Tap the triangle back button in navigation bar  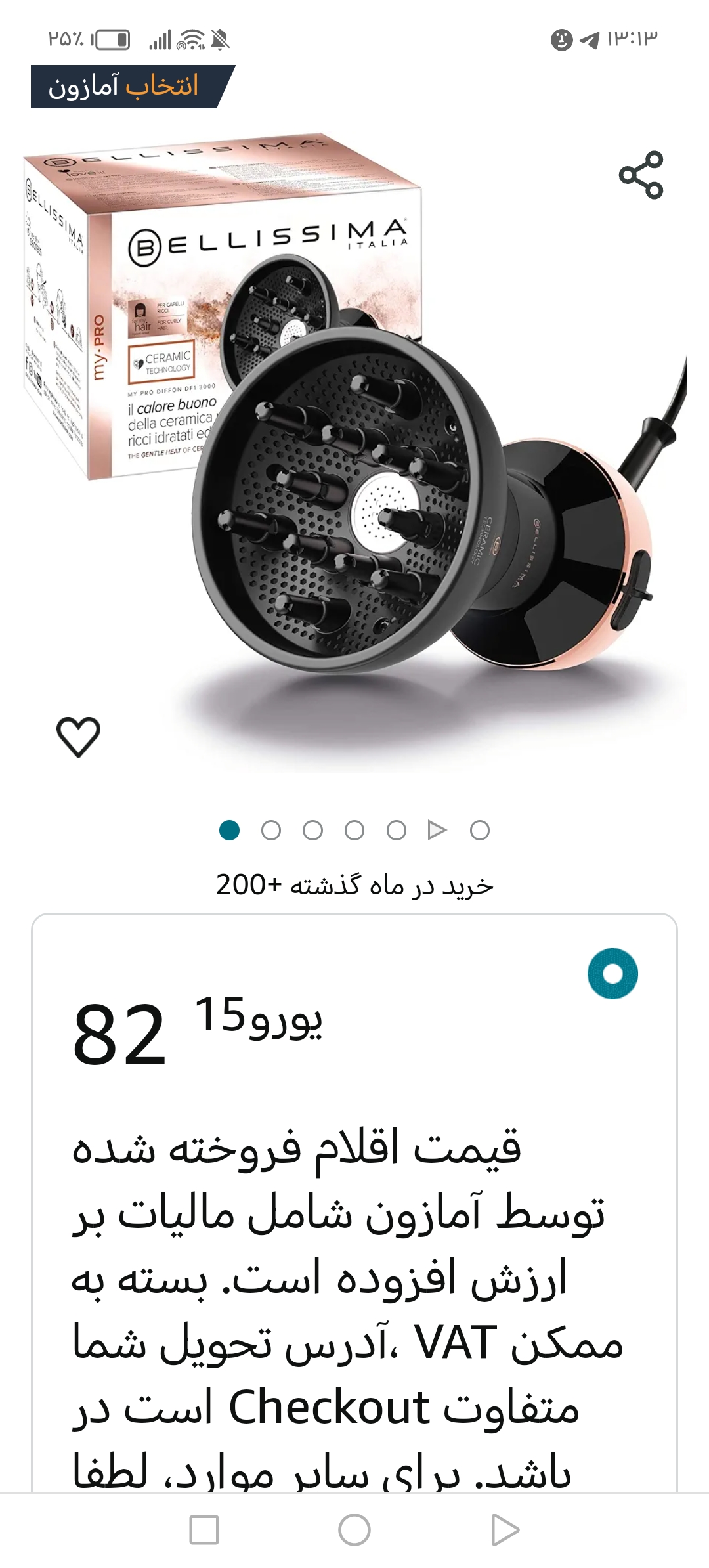point(504,1531)
